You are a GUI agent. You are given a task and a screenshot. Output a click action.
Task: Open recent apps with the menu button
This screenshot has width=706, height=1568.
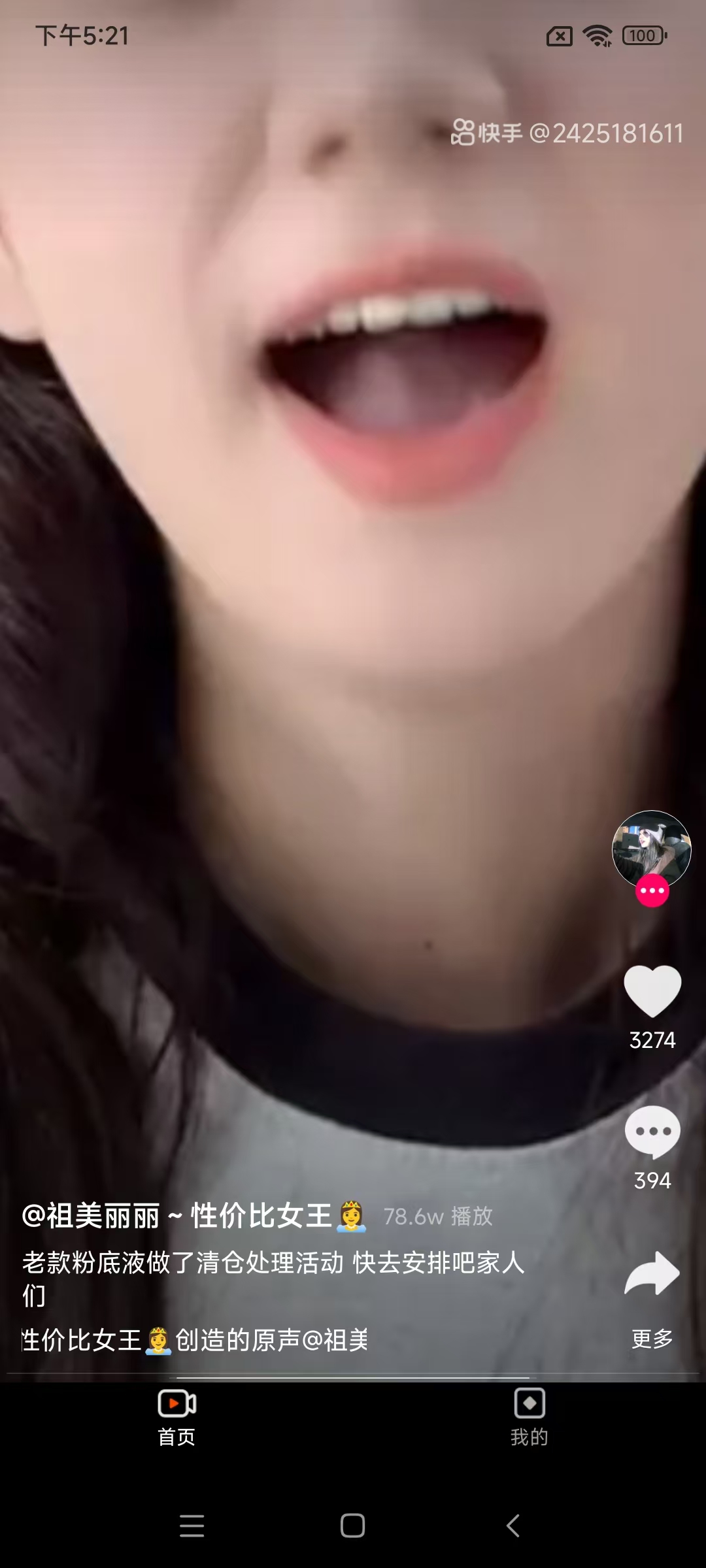pos(192,1526)
